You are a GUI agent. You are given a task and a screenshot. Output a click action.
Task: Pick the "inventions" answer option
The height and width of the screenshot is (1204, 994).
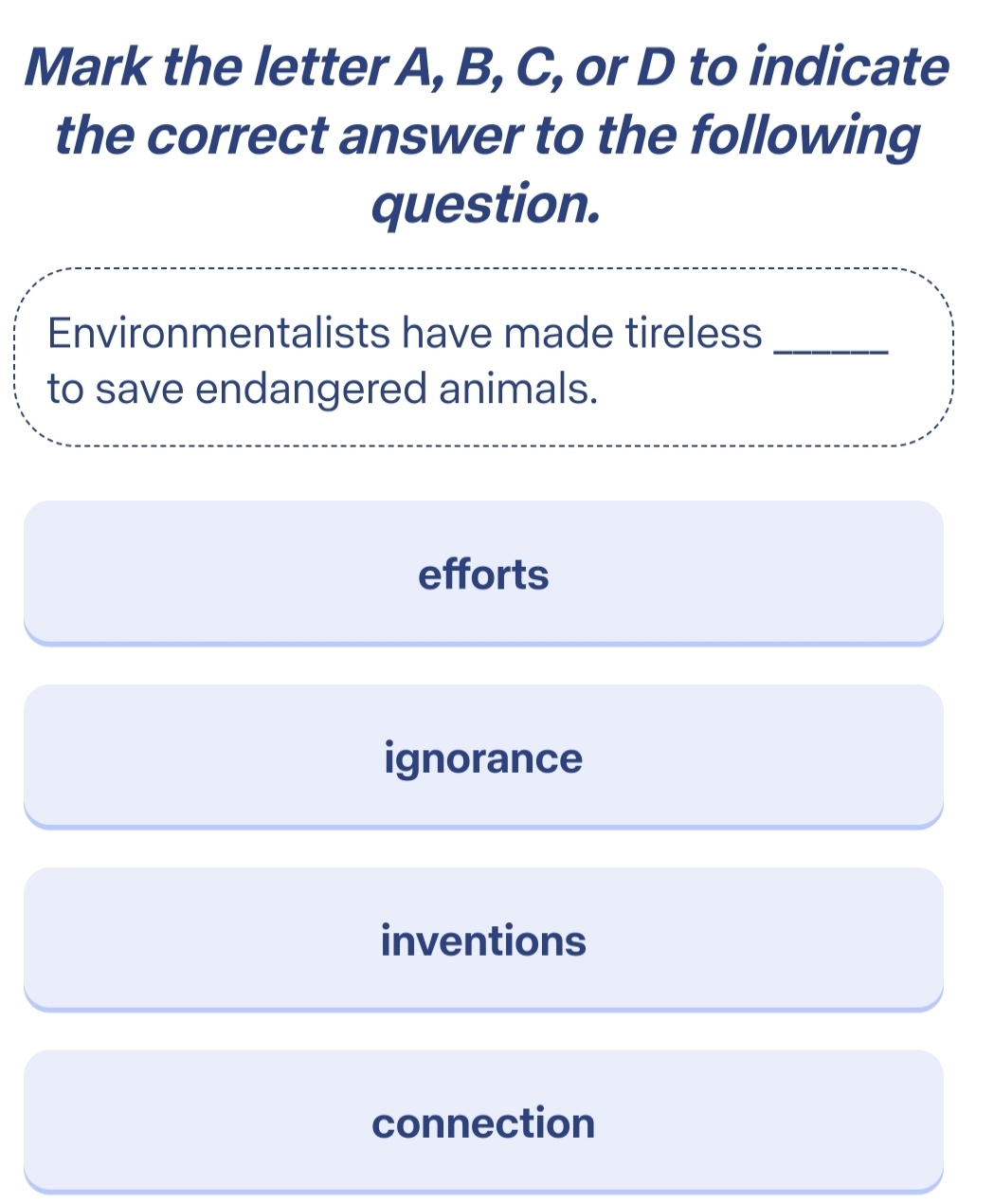[483, 939]
